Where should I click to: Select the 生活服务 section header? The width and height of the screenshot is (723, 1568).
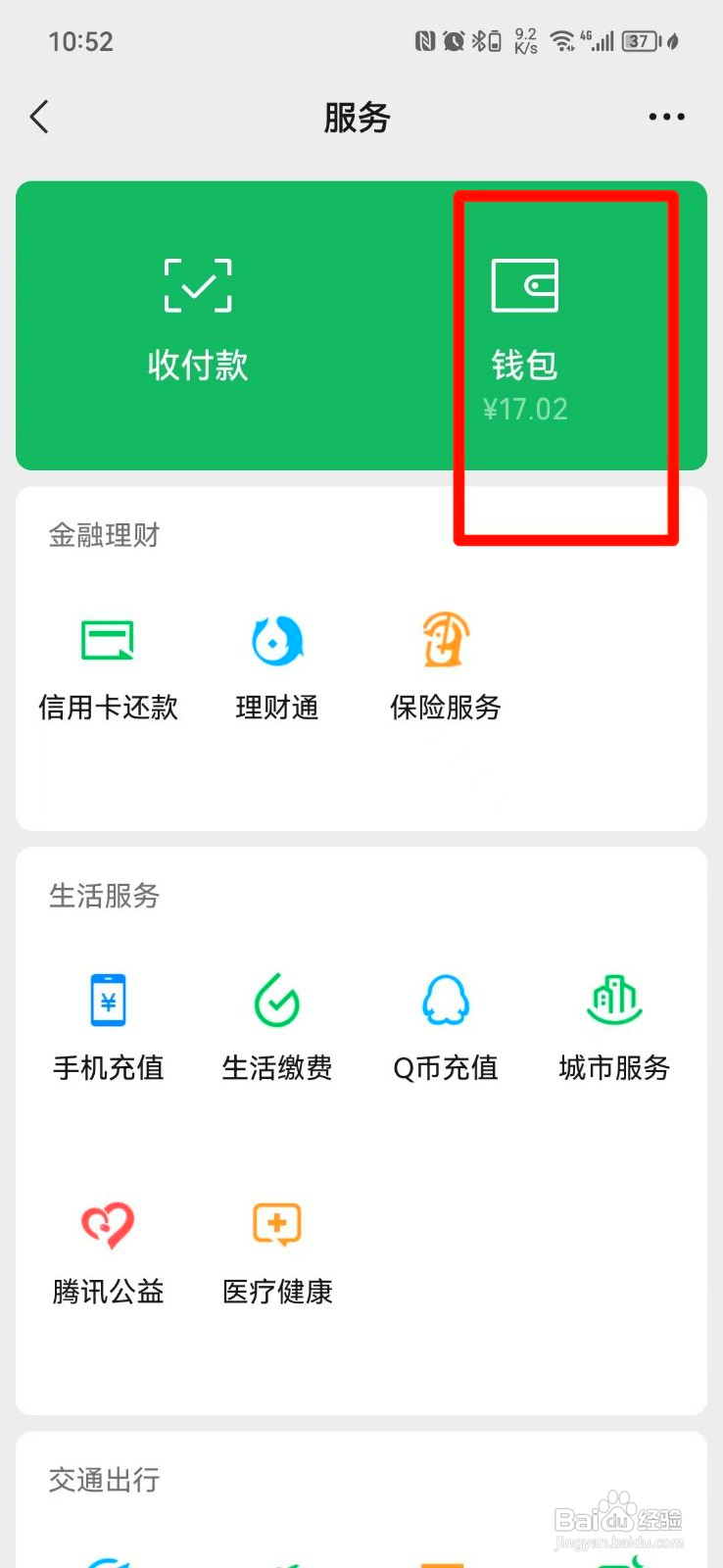click(104, 896)
